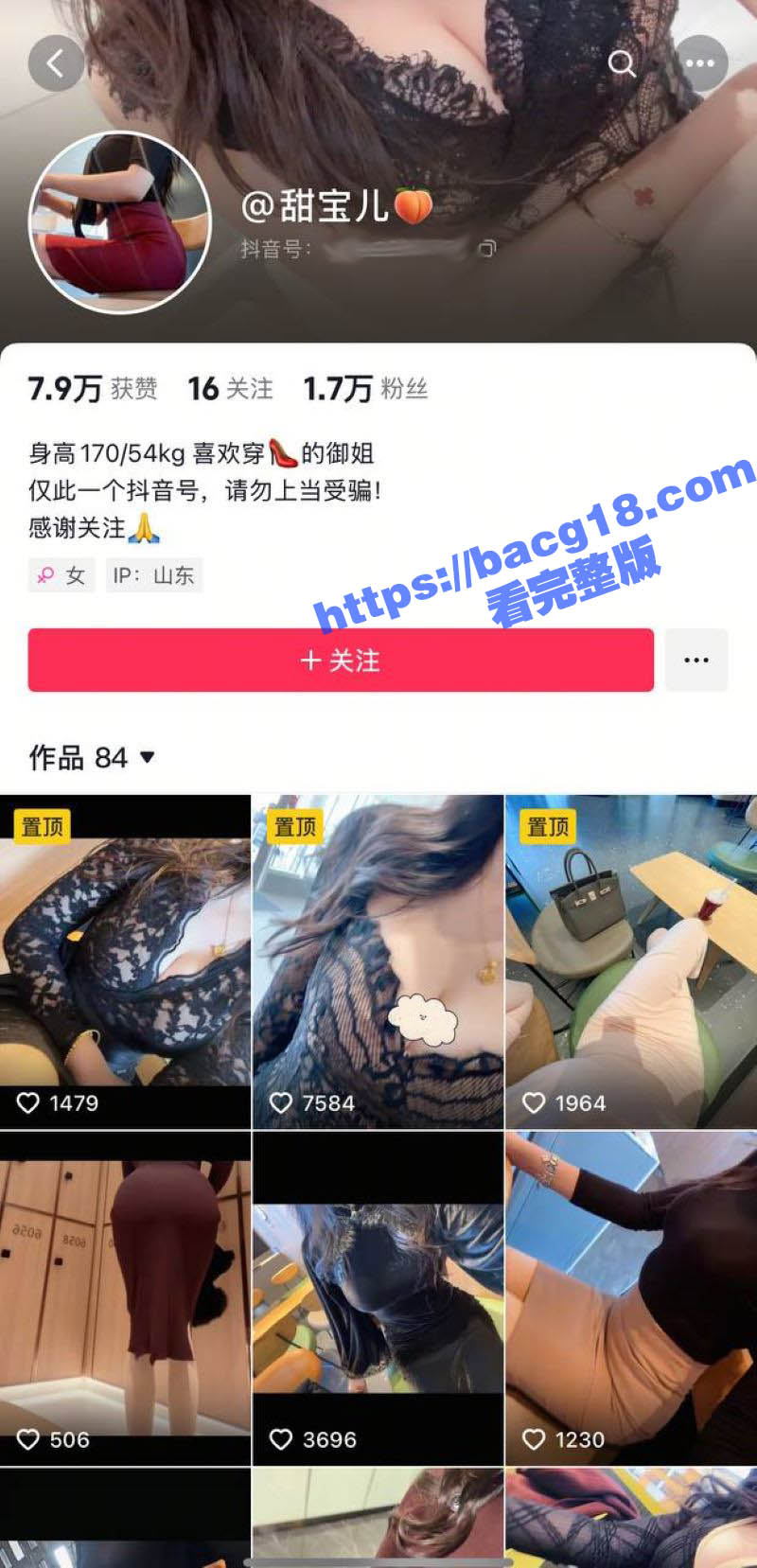The height and width of the screenshot is (1568, 757).
Task: Open the profile avatar photo
Action: (x=120, y=221)
